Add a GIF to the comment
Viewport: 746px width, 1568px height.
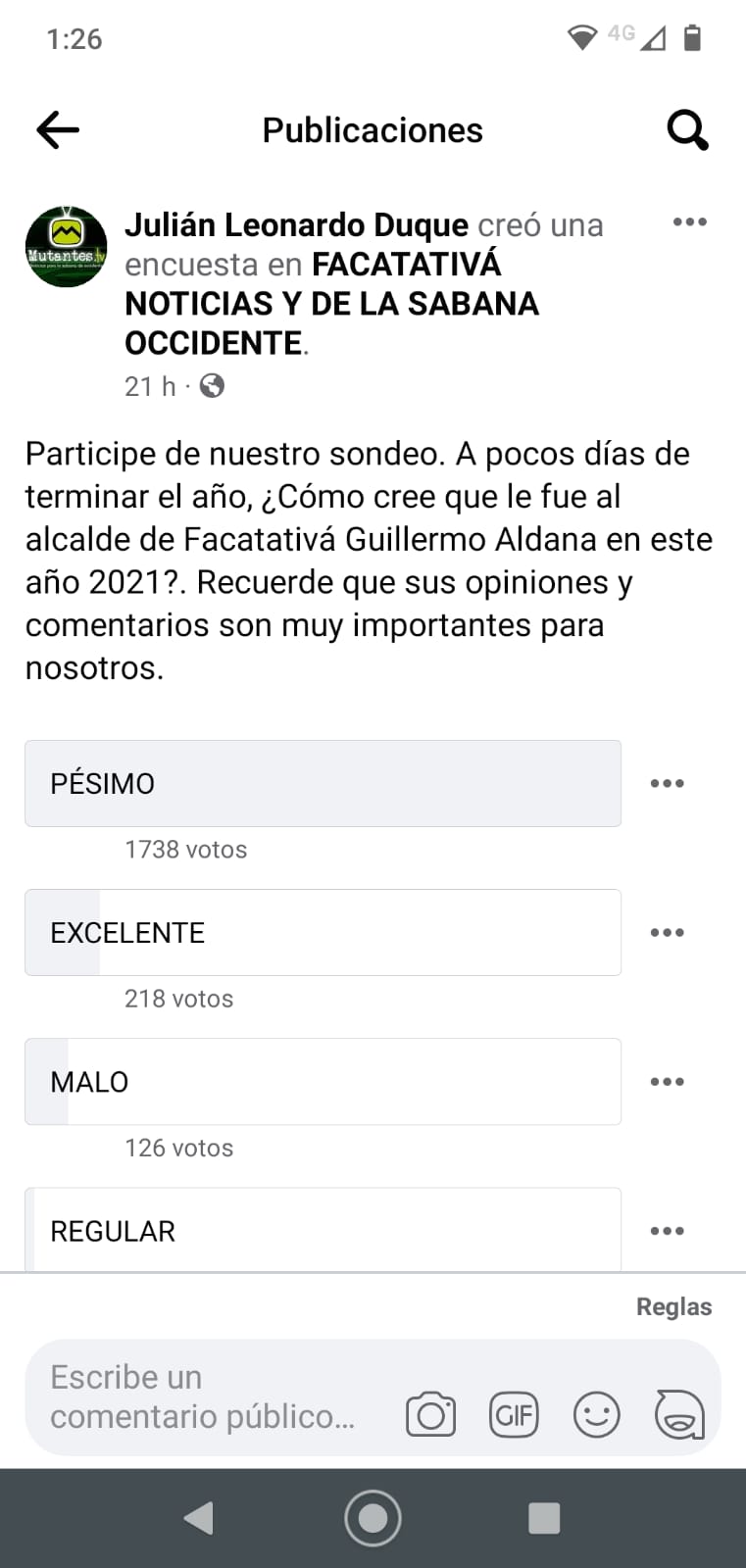[514, 1415]
